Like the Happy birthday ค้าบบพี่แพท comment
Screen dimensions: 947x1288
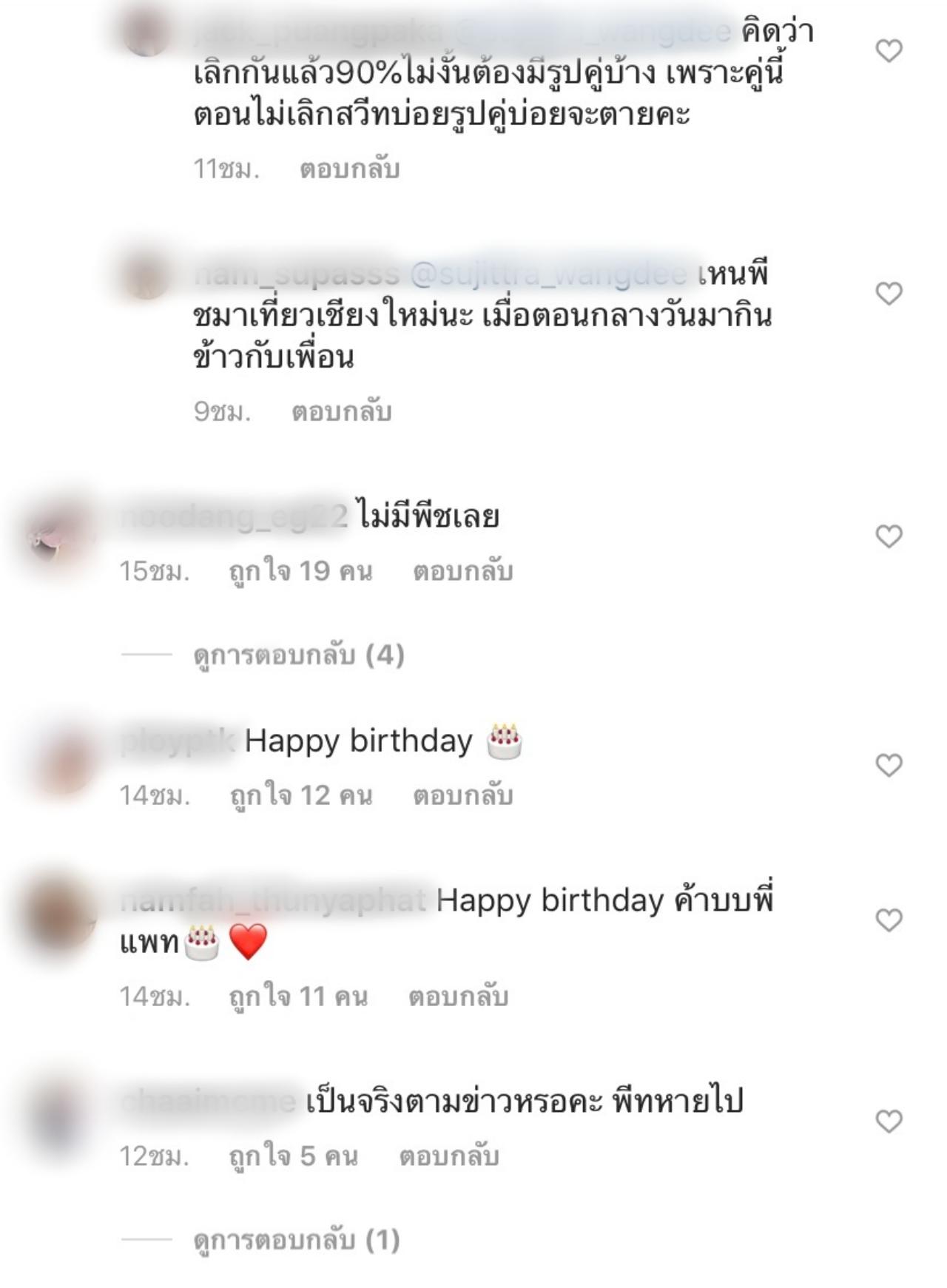point(889,920)
